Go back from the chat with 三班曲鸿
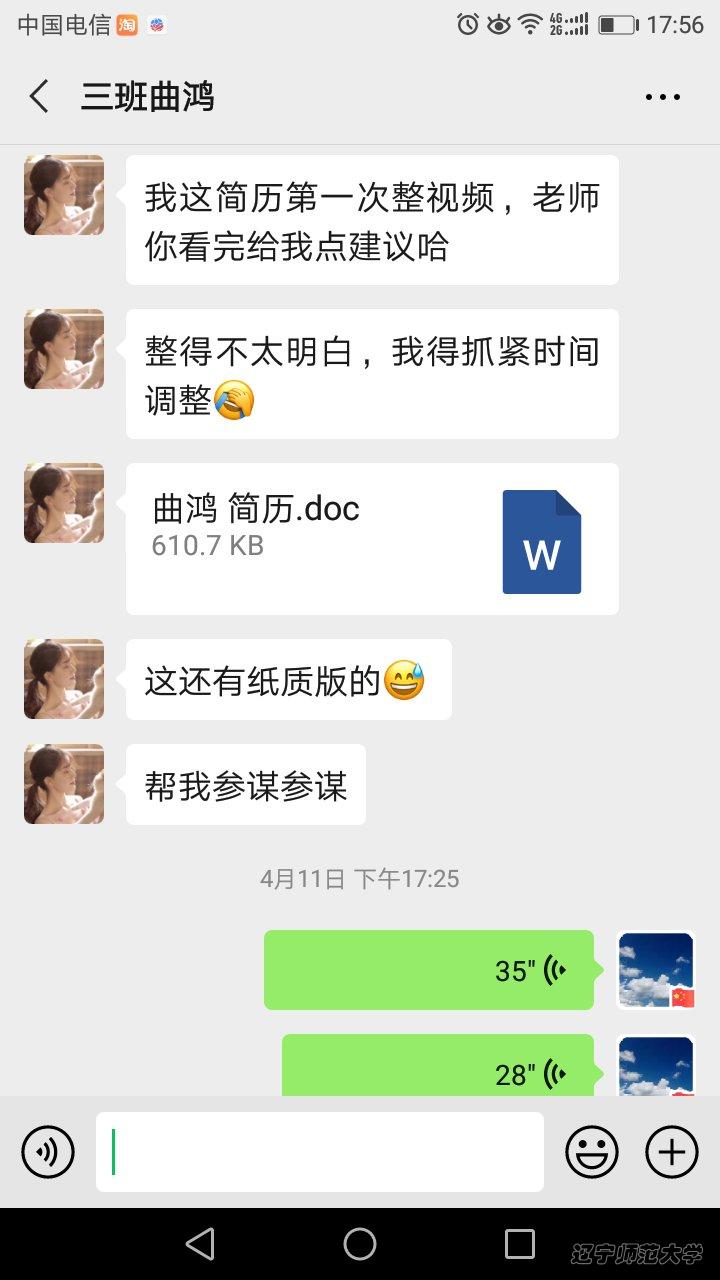 pos(39,97)
